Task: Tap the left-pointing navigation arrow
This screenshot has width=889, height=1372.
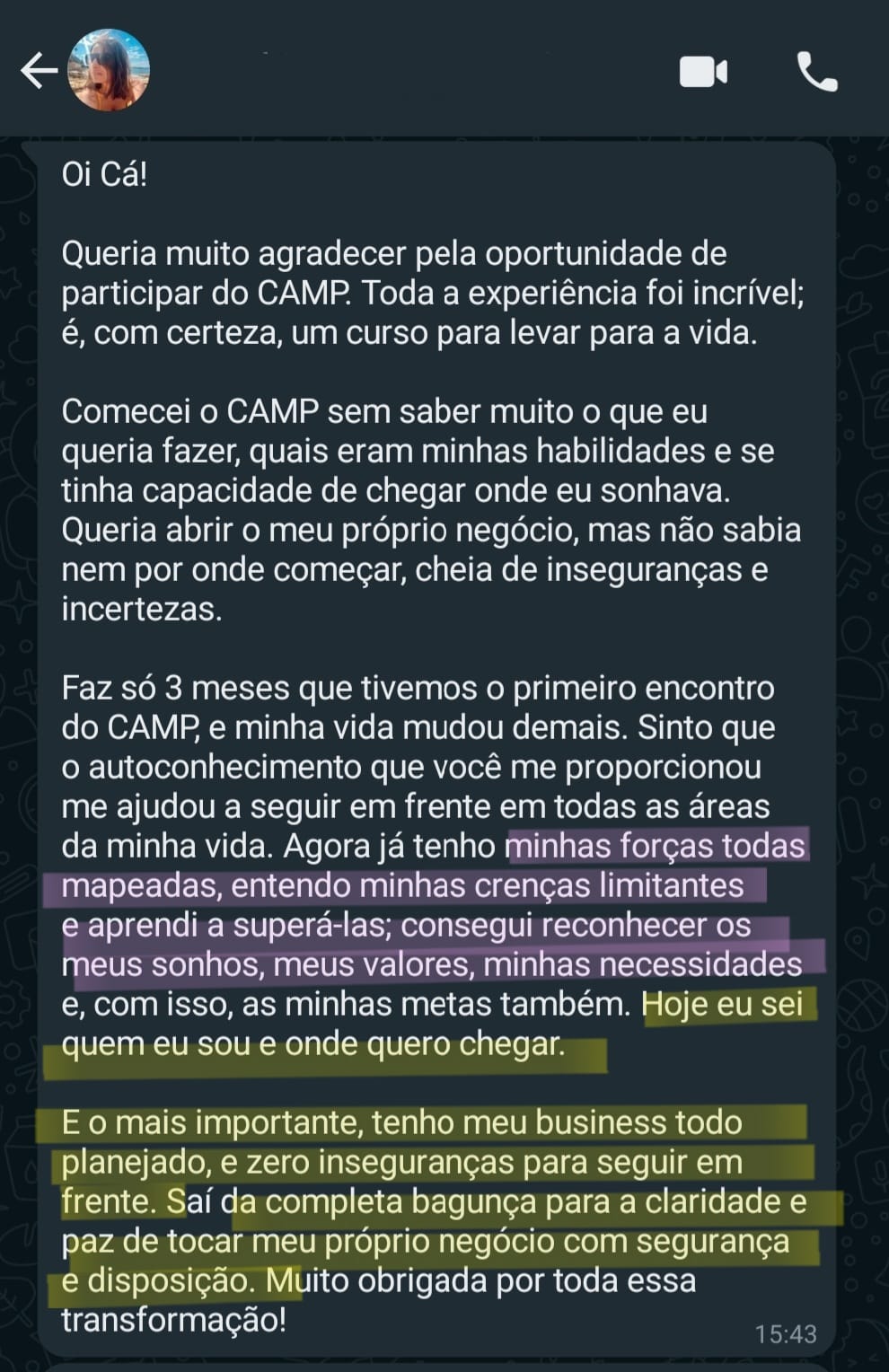Action: 36,70
